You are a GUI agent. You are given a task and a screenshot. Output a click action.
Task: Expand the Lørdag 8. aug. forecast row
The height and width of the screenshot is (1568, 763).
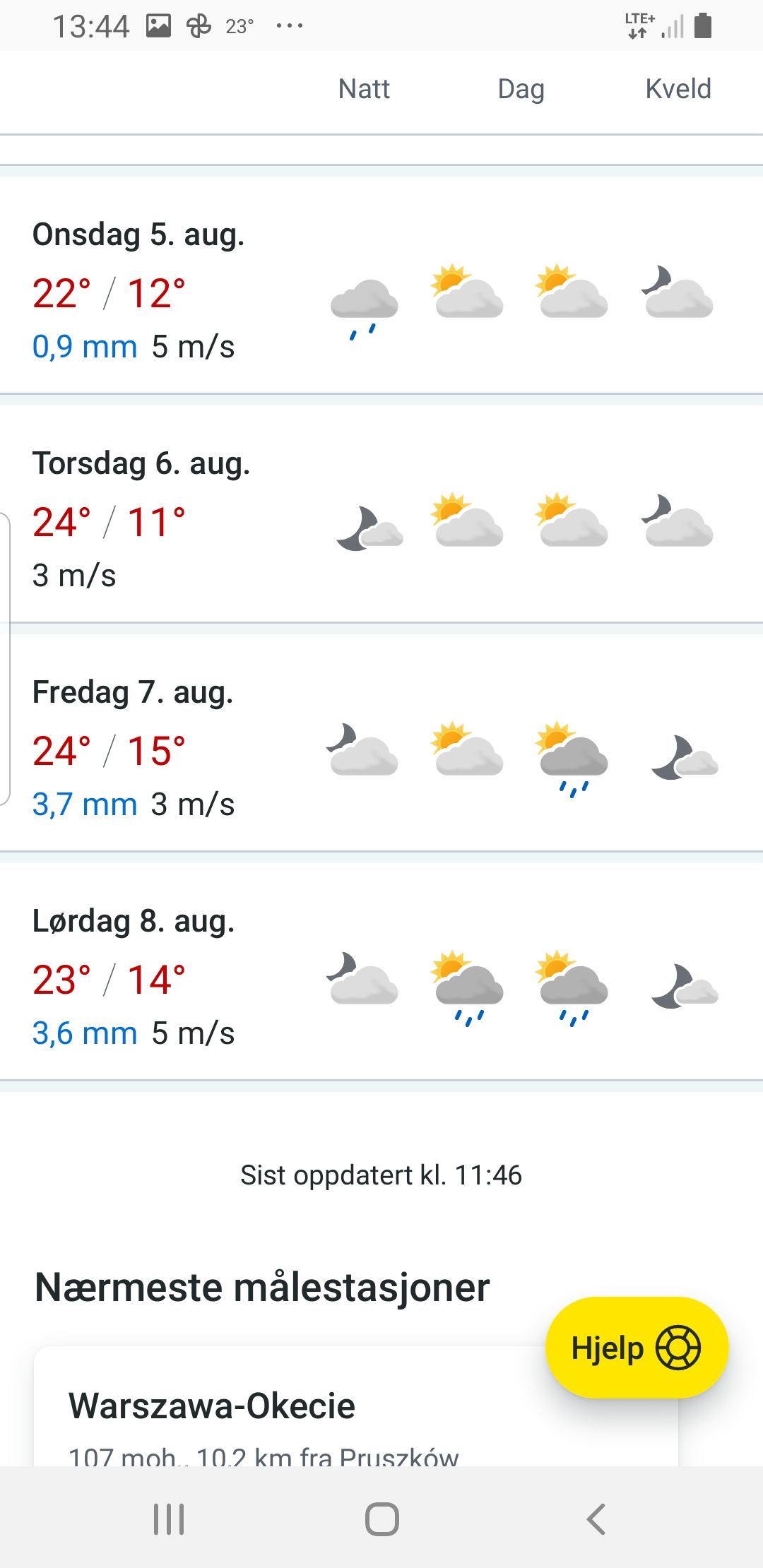pos(381,976)
